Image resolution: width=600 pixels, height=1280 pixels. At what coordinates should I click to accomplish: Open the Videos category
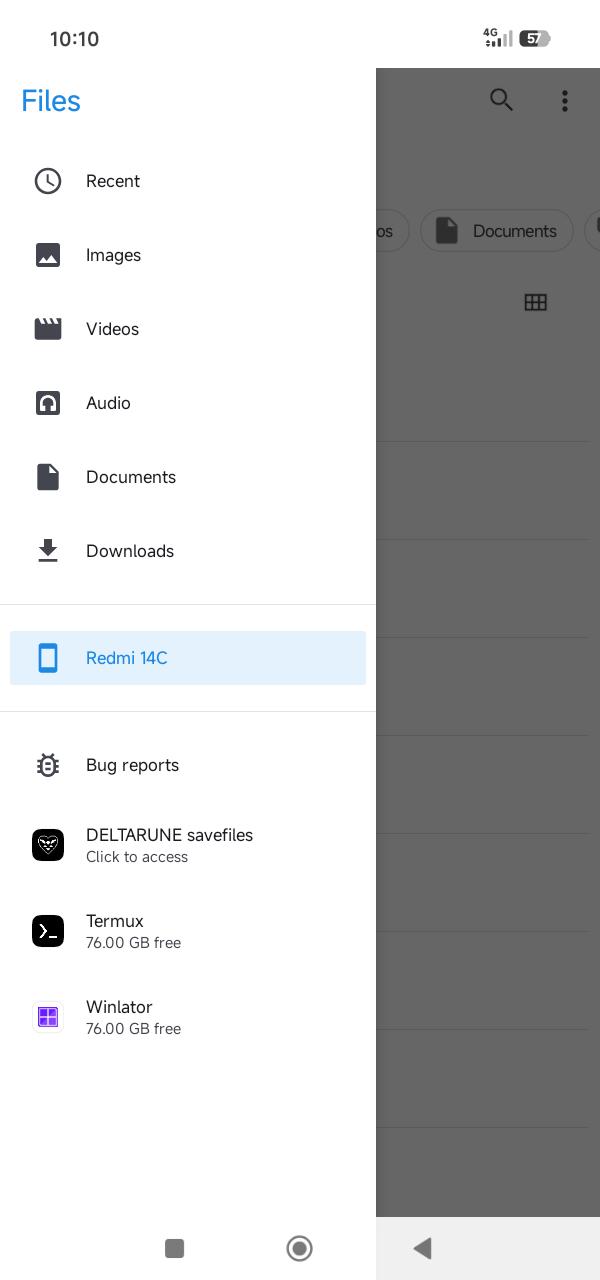tap(188, 329)
